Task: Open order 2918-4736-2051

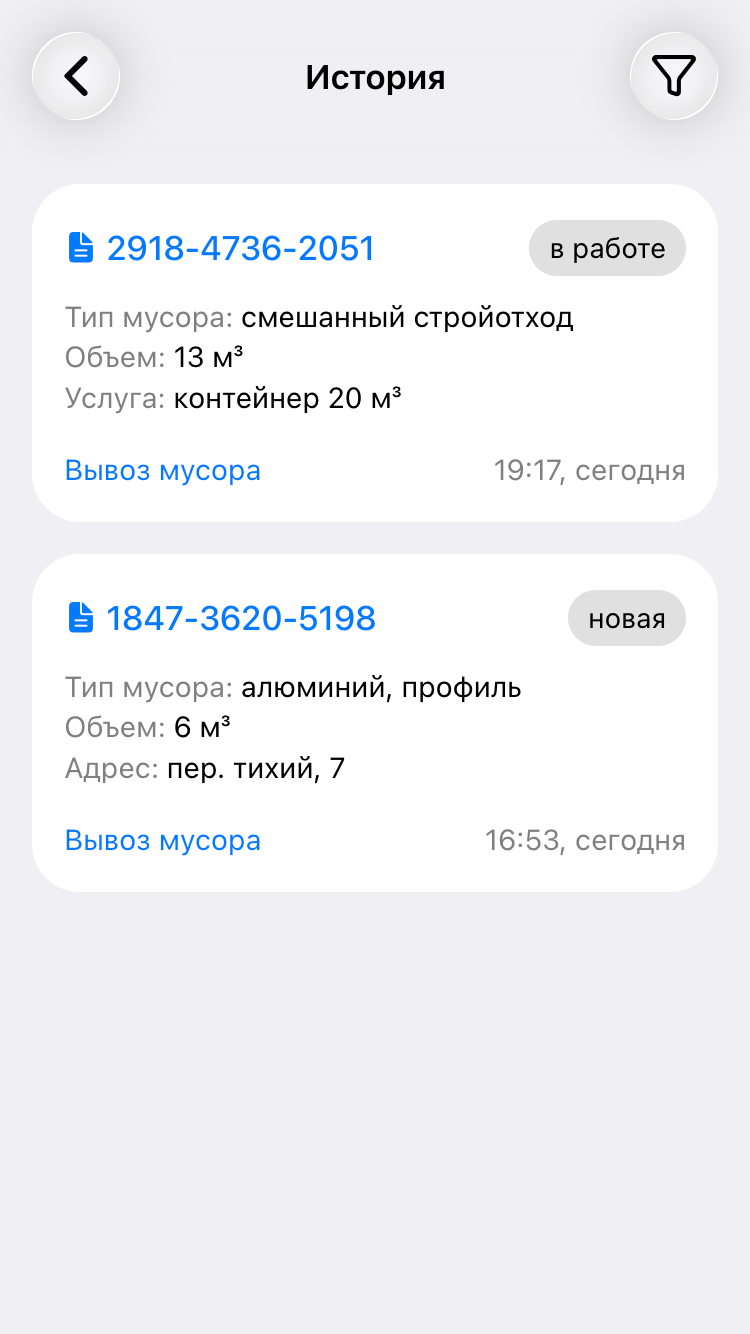Action: pos(240,248)
